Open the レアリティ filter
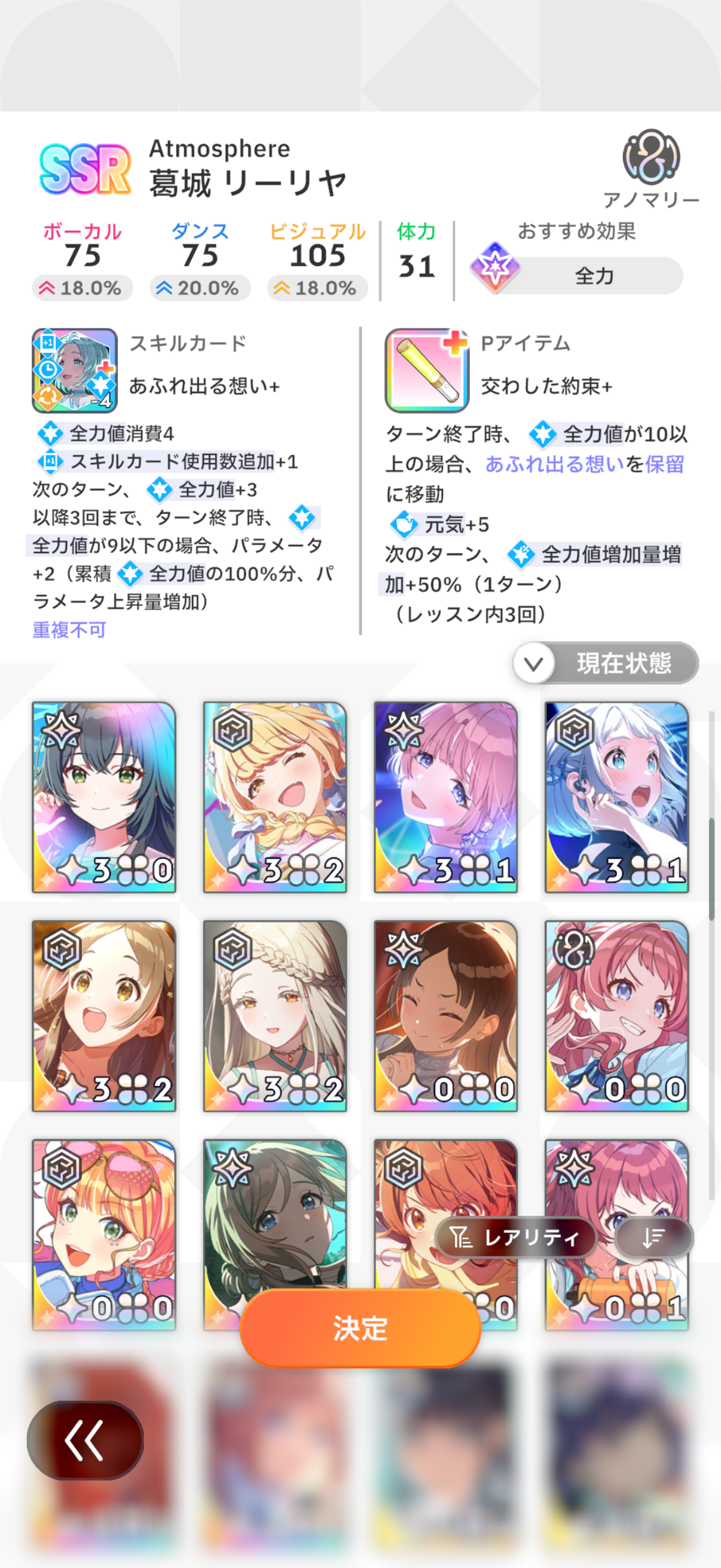721x1568 pixels. (x=515, y=1237)
